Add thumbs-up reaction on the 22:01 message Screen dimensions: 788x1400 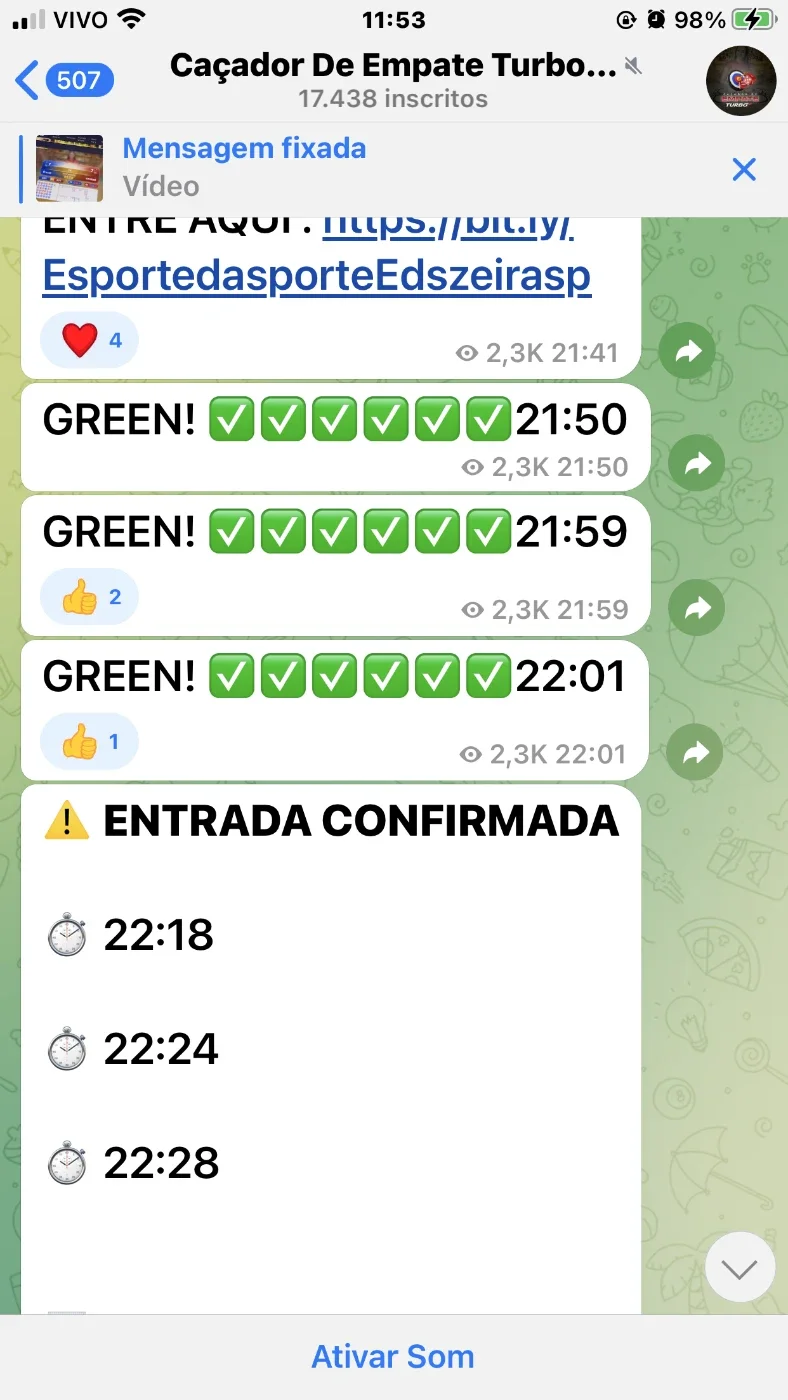pyautogui.click(x=90, y=742)
